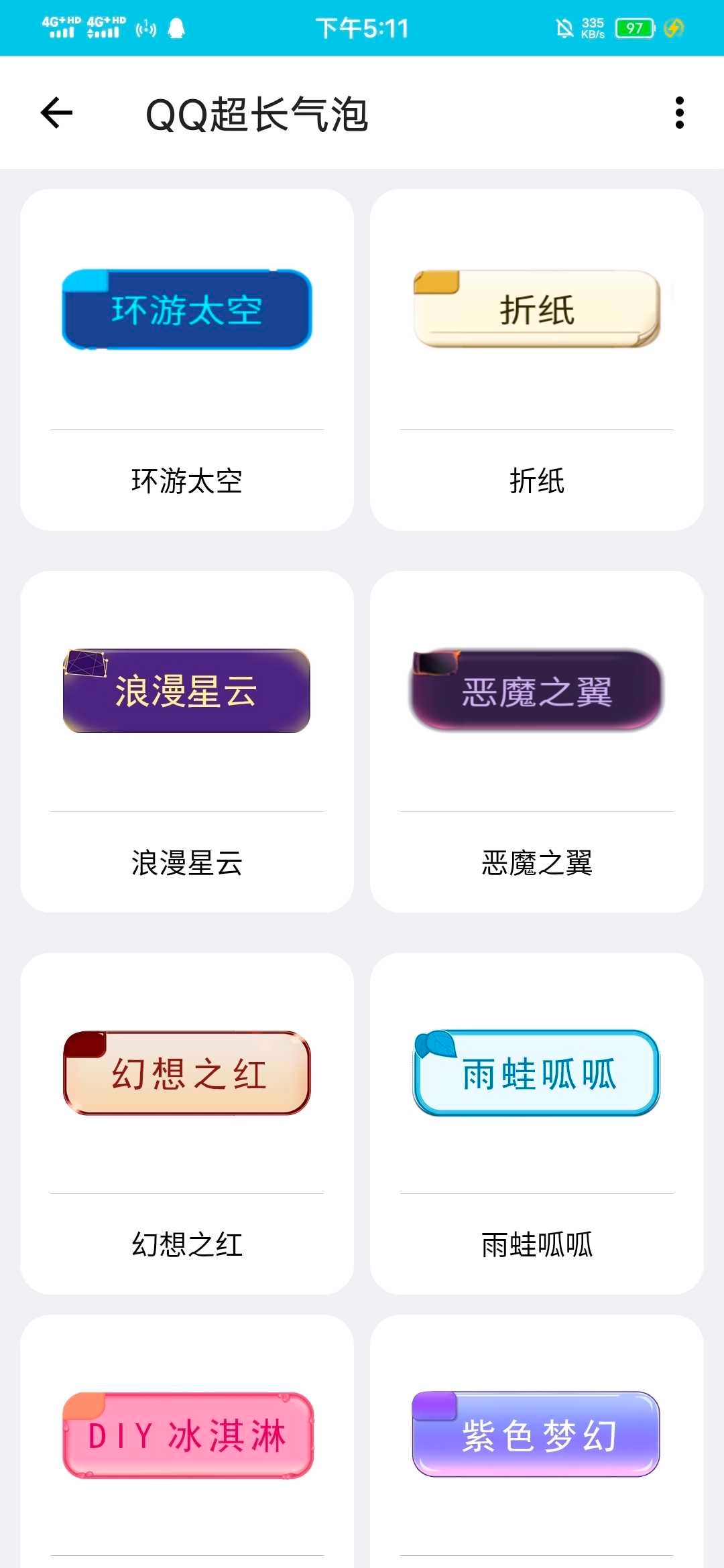
Task: Open the three-dot overflow menu
Action: (x=679, y=113)
